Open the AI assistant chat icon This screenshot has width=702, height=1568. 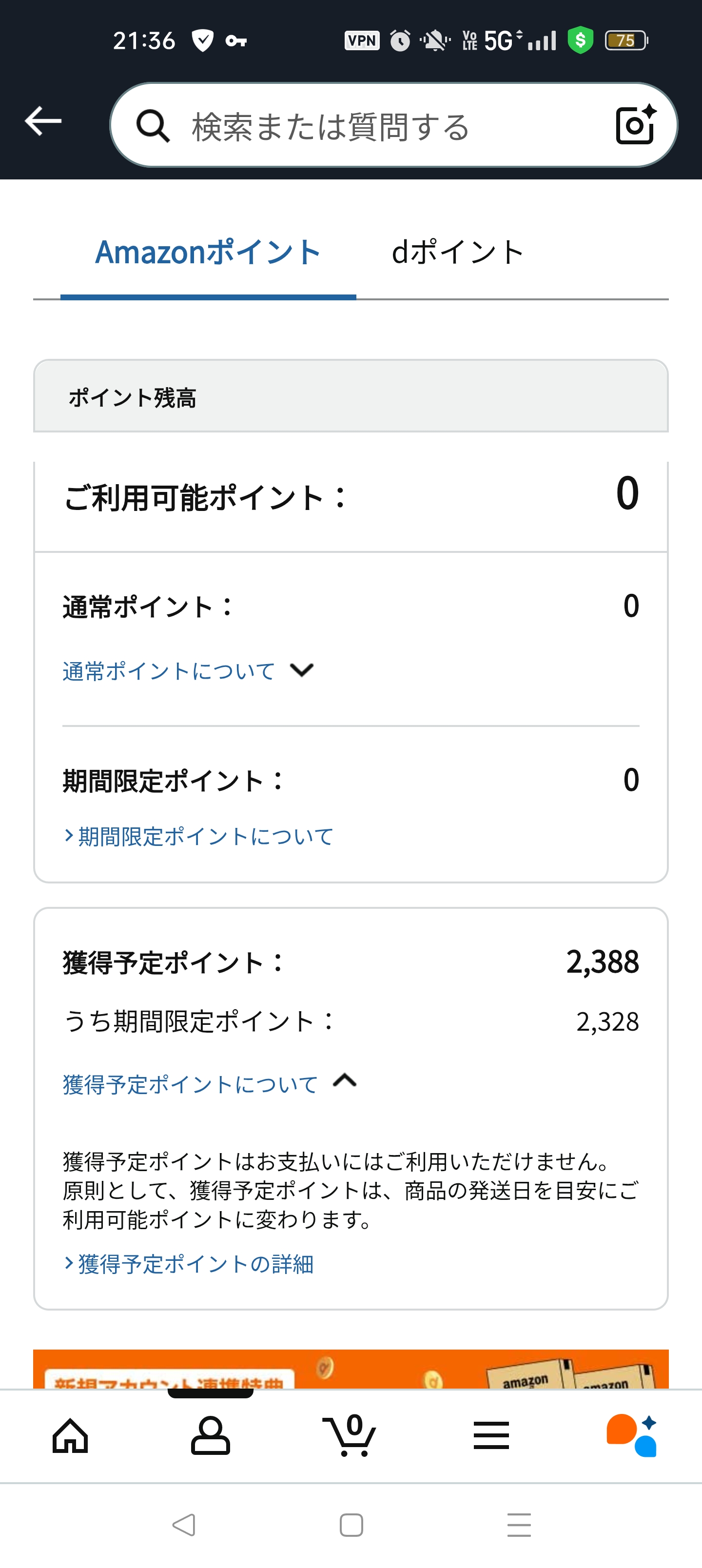coord(631,1436)
